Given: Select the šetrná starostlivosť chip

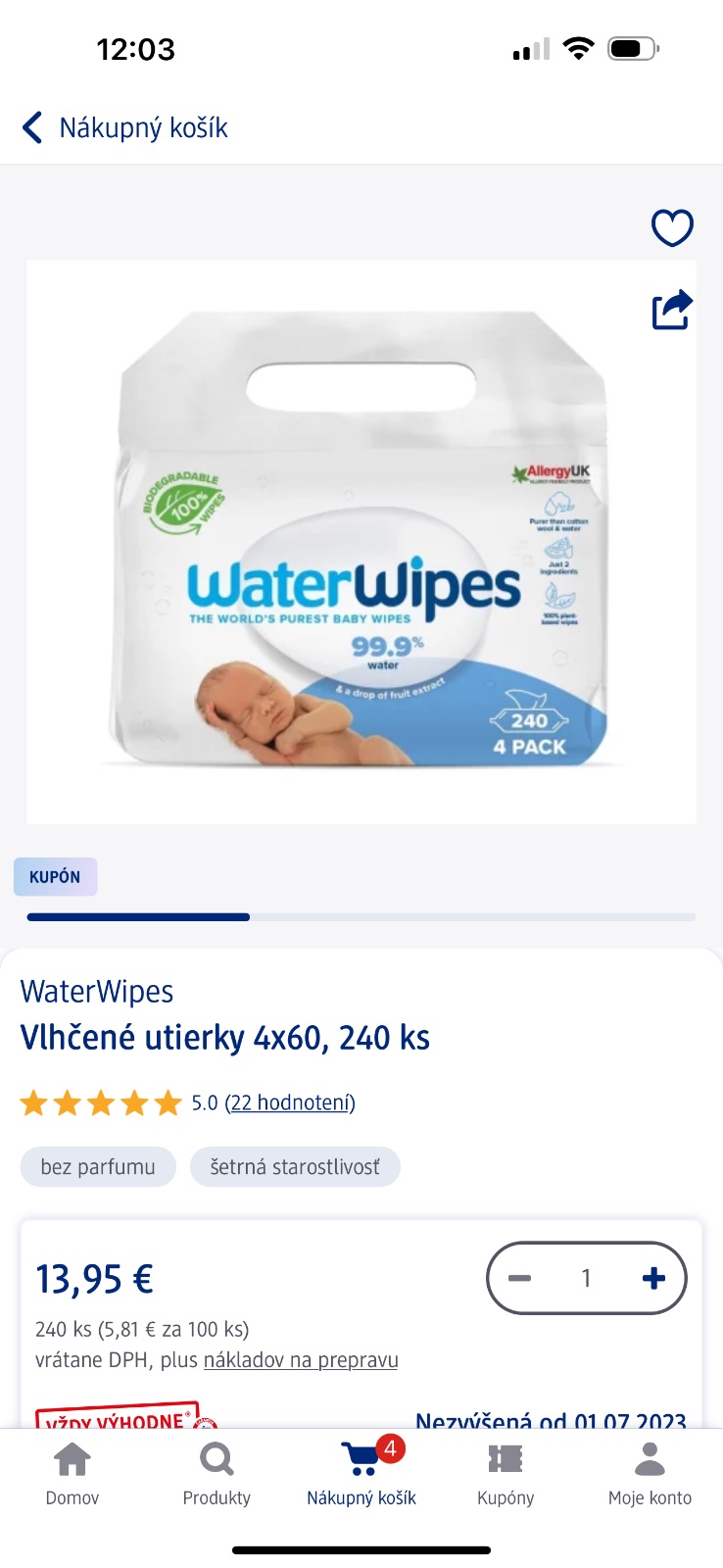Looking at the screenshot, I should pyautogui.click(x=295, y=1167).
